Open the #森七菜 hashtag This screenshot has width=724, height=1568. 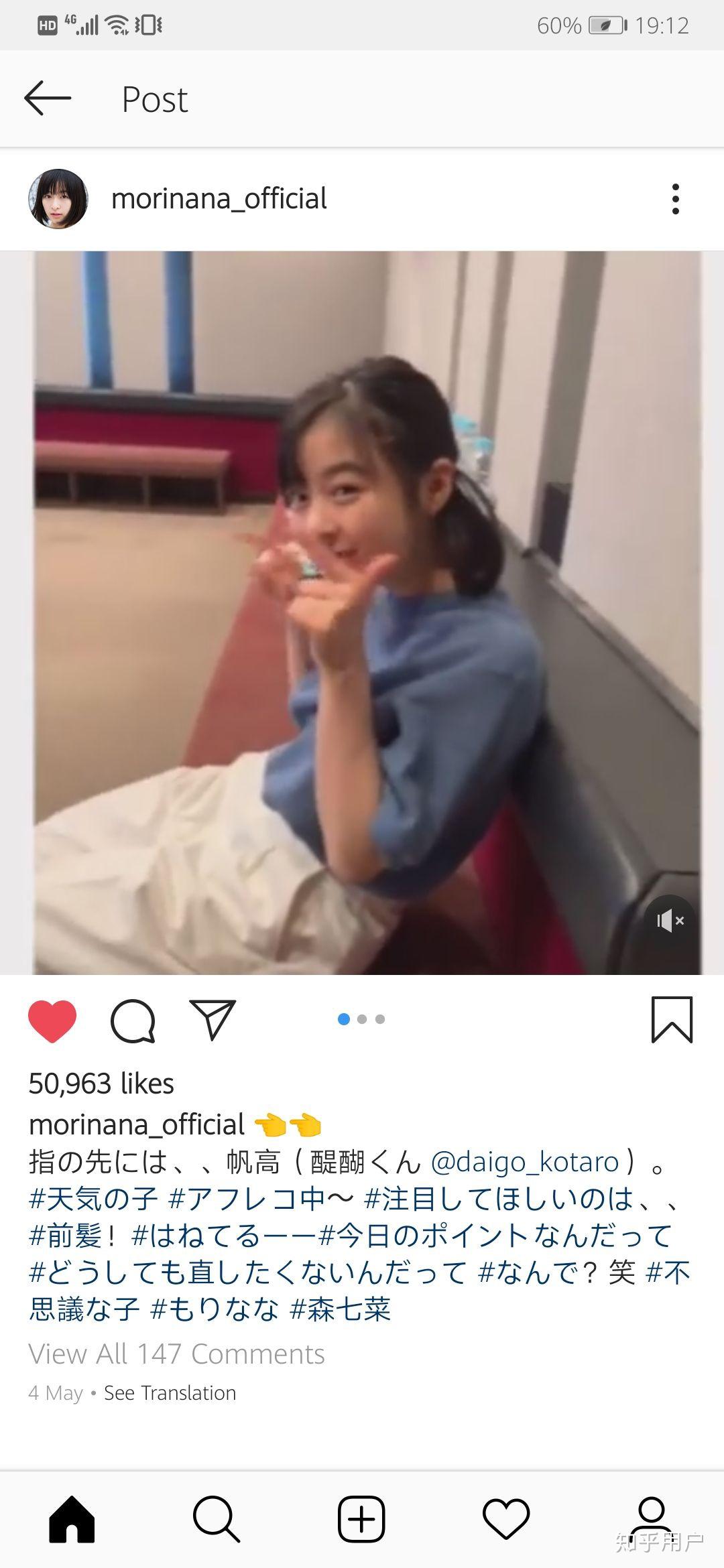click(340, 1309)
